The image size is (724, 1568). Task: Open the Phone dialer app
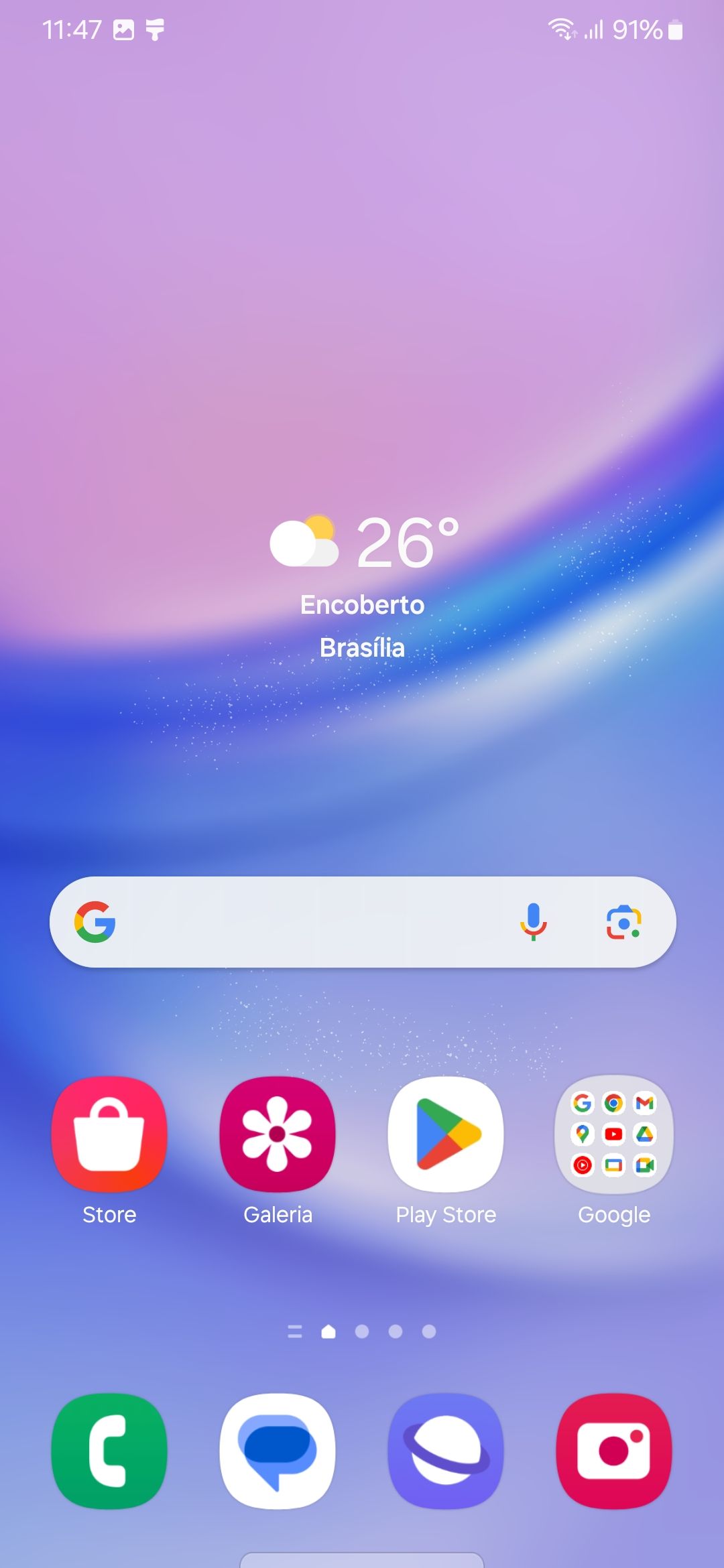pyautogui.click(x=109, y=1451)
